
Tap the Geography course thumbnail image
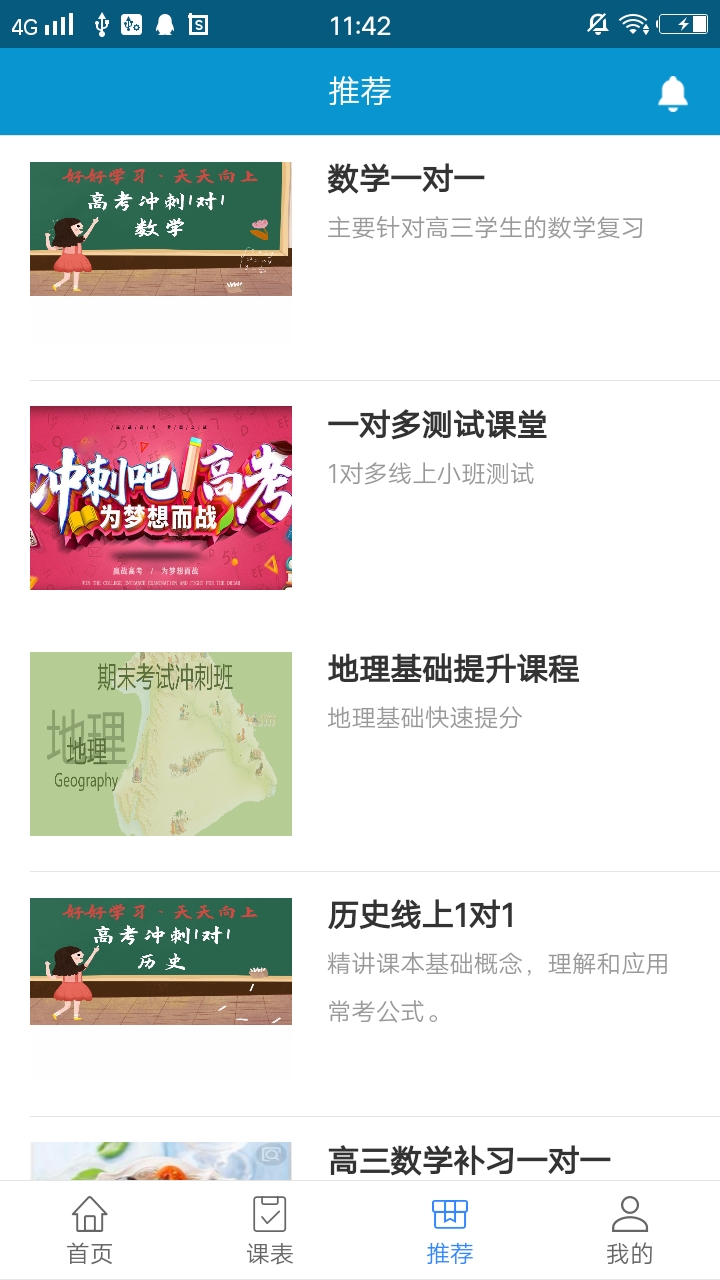(161, 743)
